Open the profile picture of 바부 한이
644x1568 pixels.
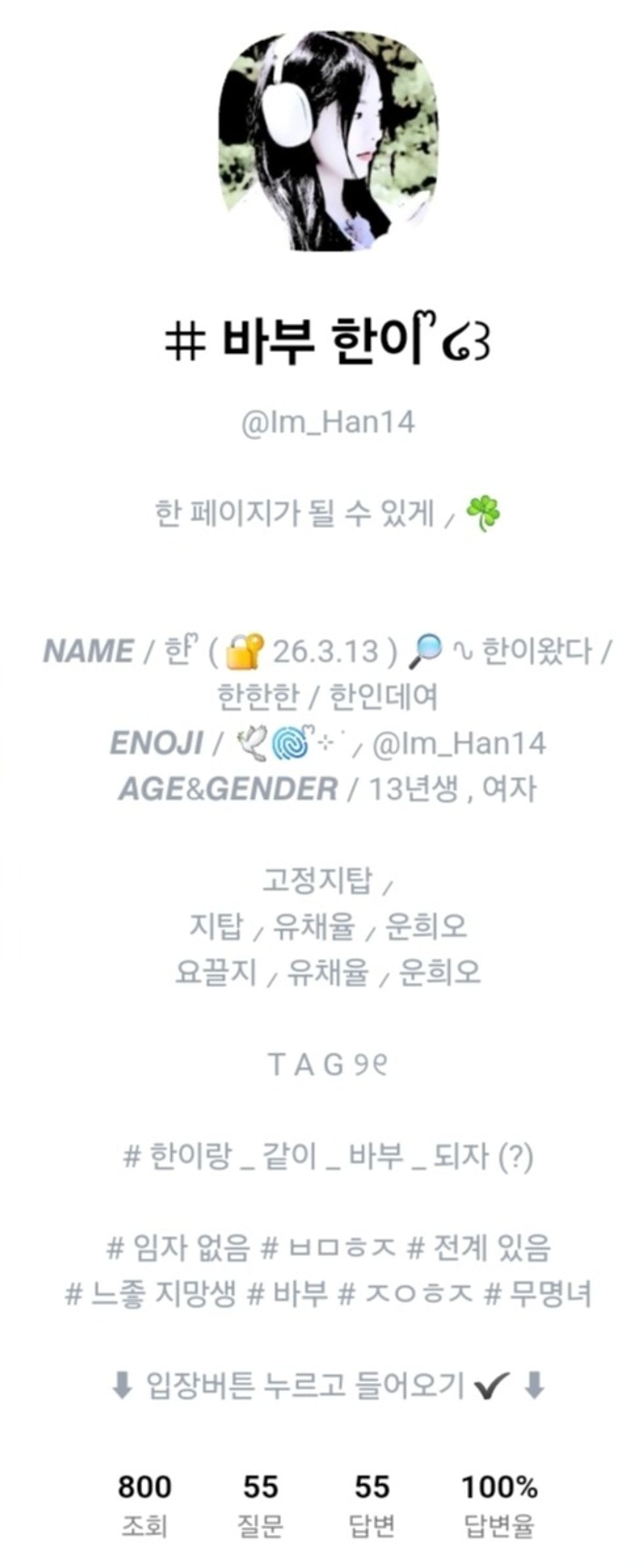pos(328,141)
